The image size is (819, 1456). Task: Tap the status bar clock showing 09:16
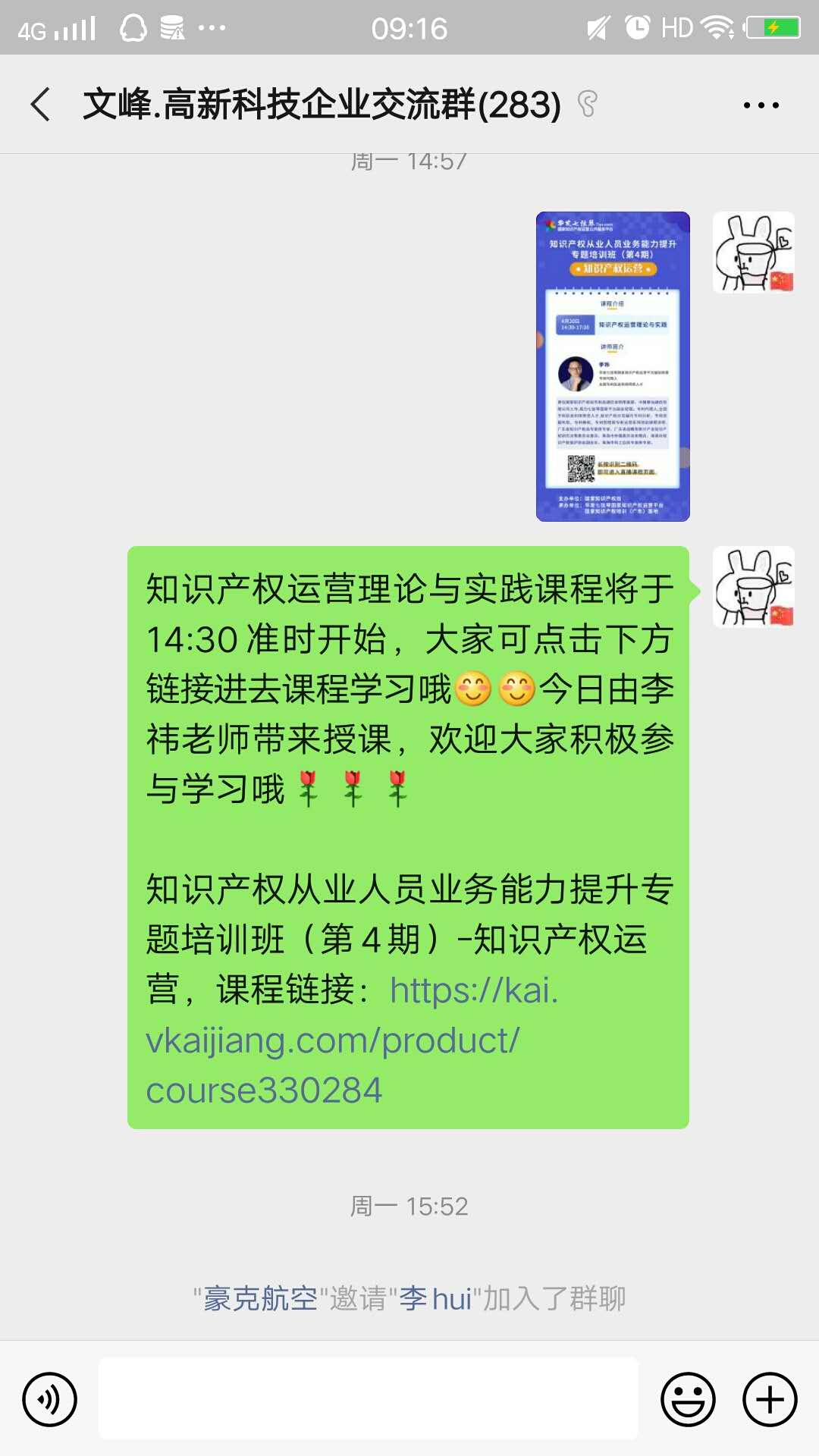[x=409, y=28]
